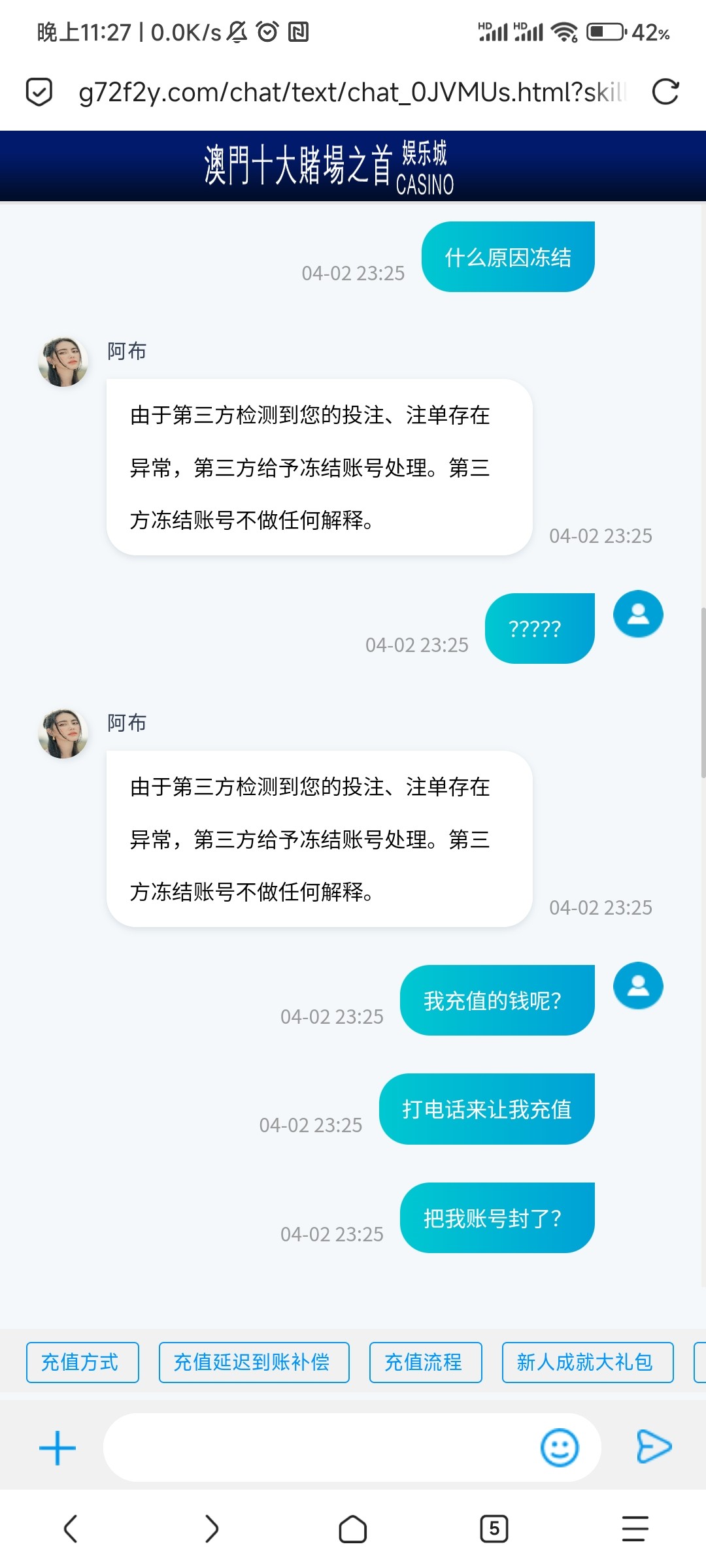Image resolution: width=706 pixels, height=1568 pixels.
Task: Select the 充值延迟到账补偿 chip
Action: click(254, 1362)
